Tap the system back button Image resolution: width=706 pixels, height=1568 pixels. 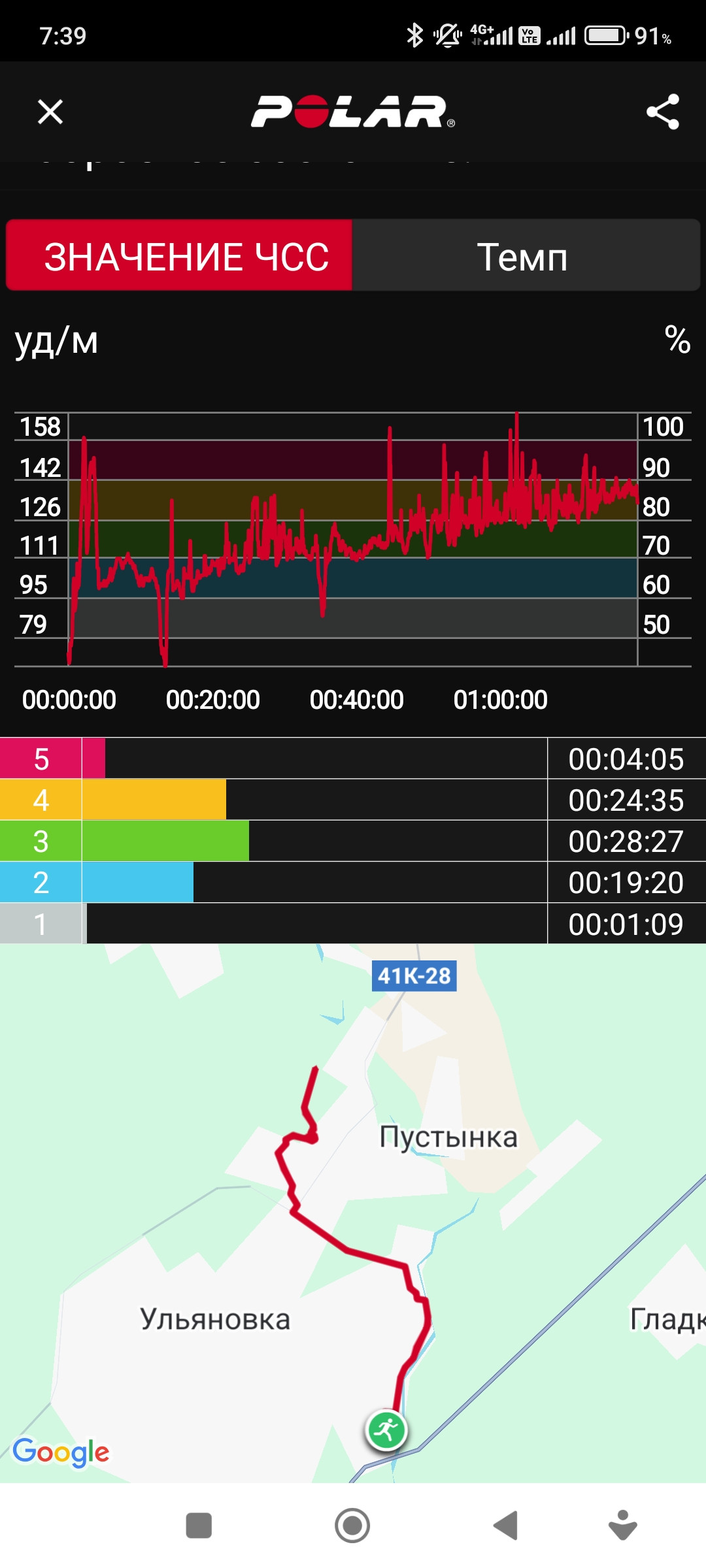coord(505,1526)
